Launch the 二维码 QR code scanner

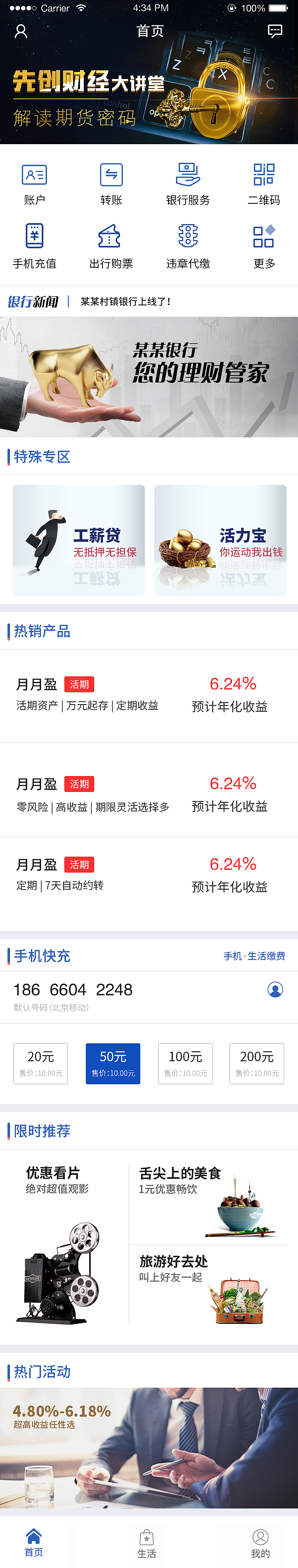point(264,183)
